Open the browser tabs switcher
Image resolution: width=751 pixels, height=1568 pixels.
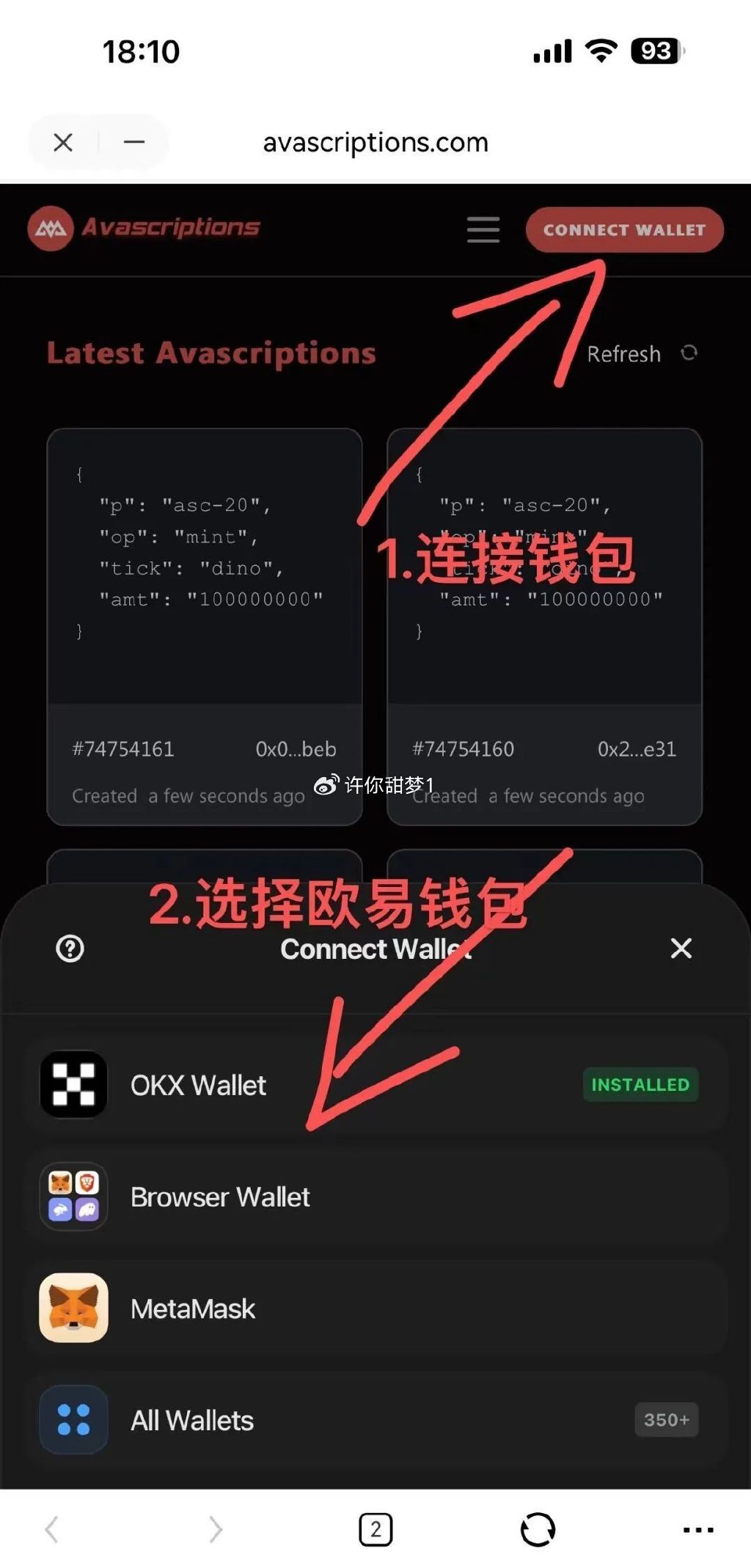pos(375,1530)
